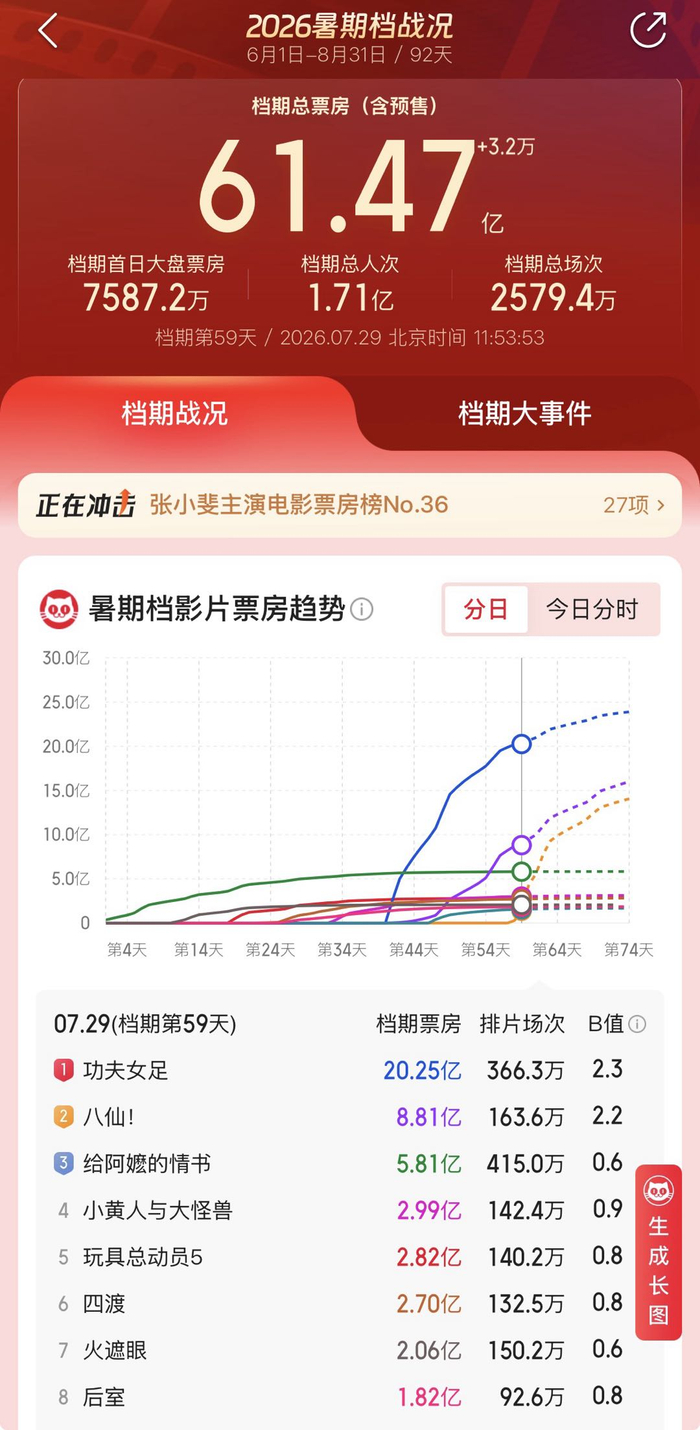700x1430 pixels.
Task: Open the 给阿嬷的情书 film row
Action: click(340, 1164)
